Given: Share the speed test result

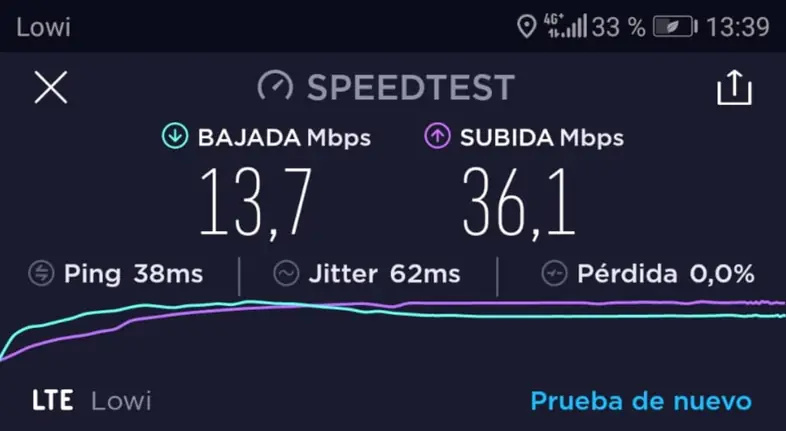Looking at the screenshot, I should [734, 88].
